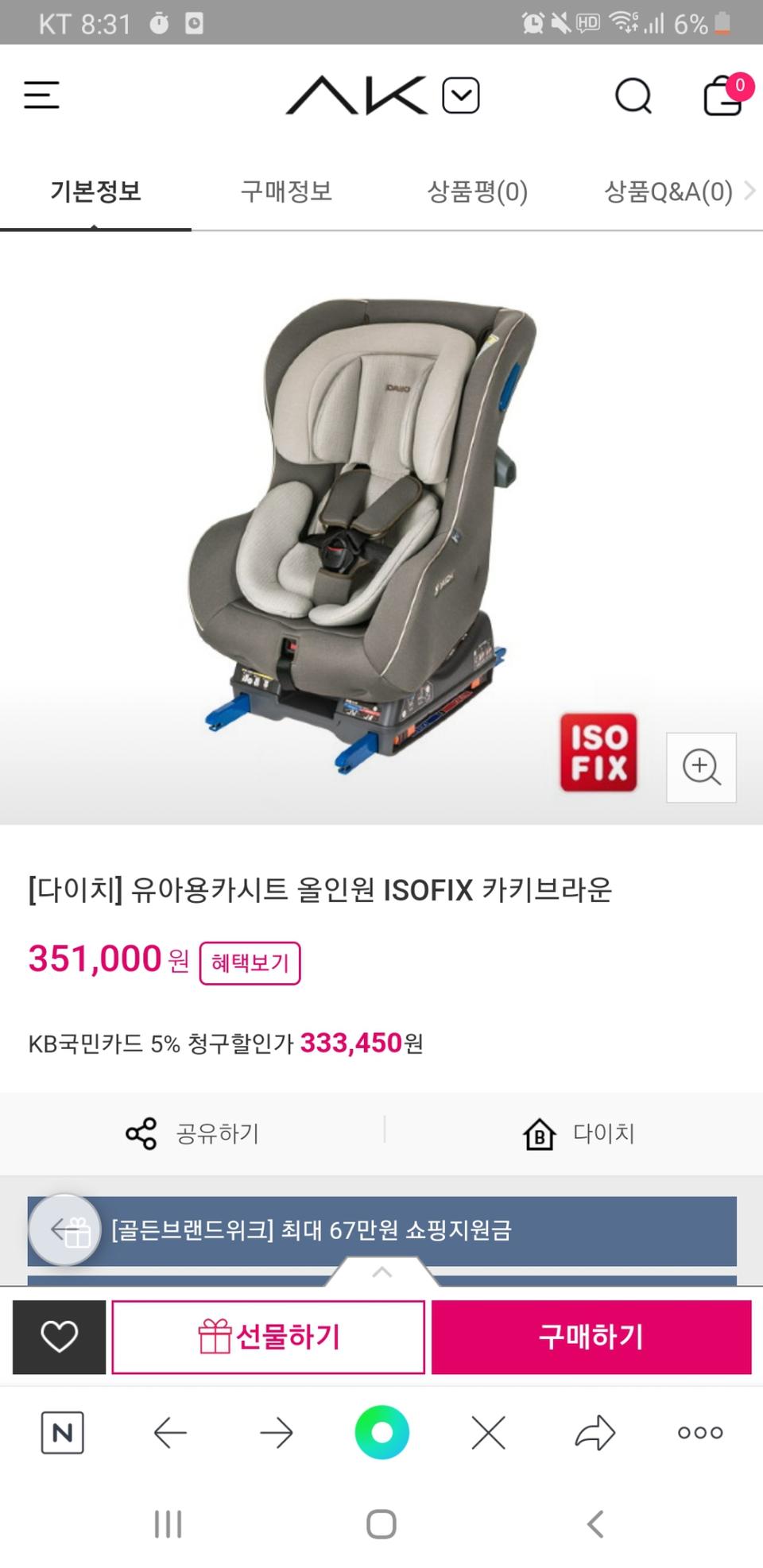The image size is (763, 1568).
Task: Zoom into the car seat product image
Action: (x=700, y=768)
